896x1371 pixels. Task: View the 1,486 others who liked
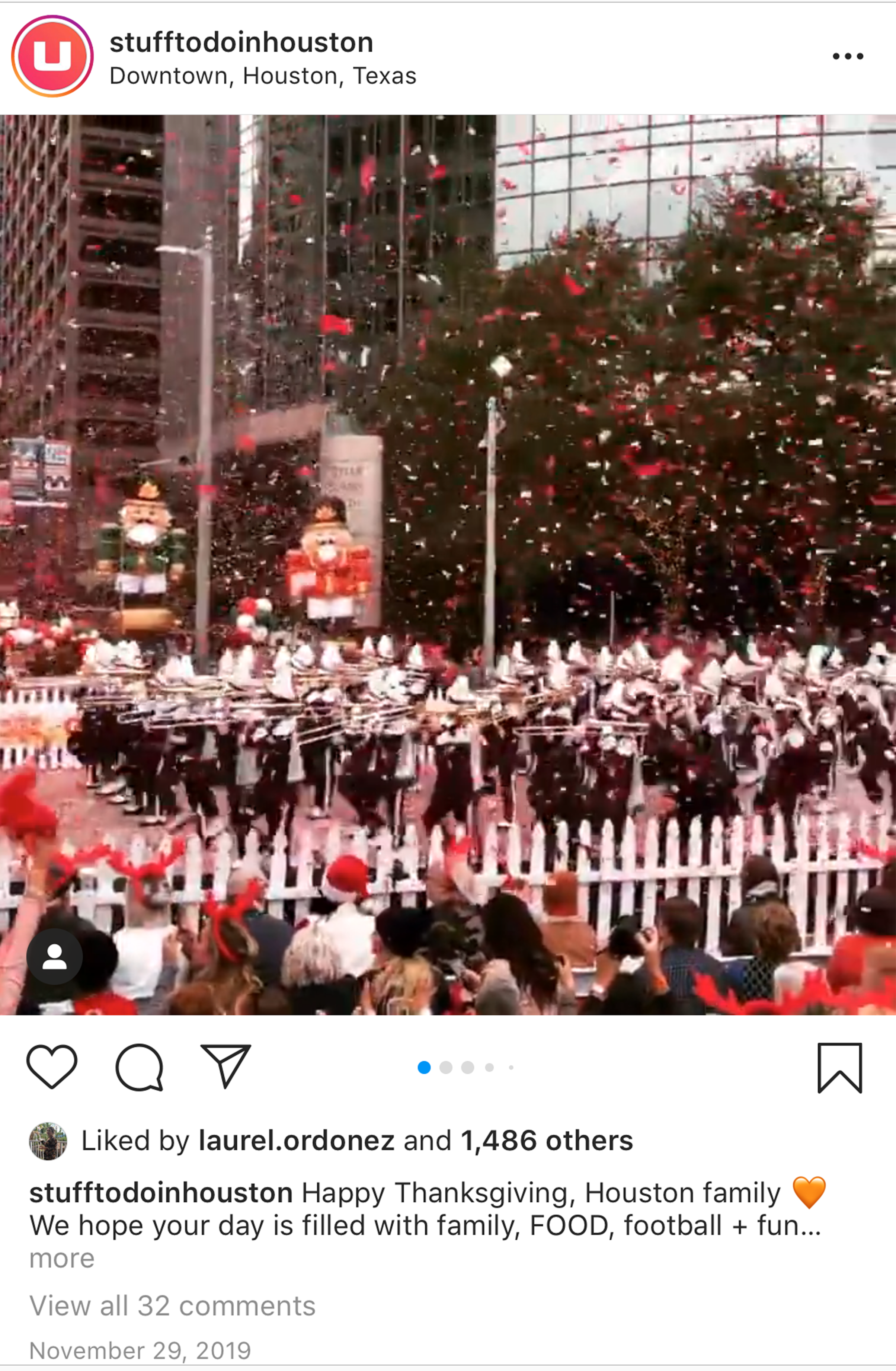547,1141
